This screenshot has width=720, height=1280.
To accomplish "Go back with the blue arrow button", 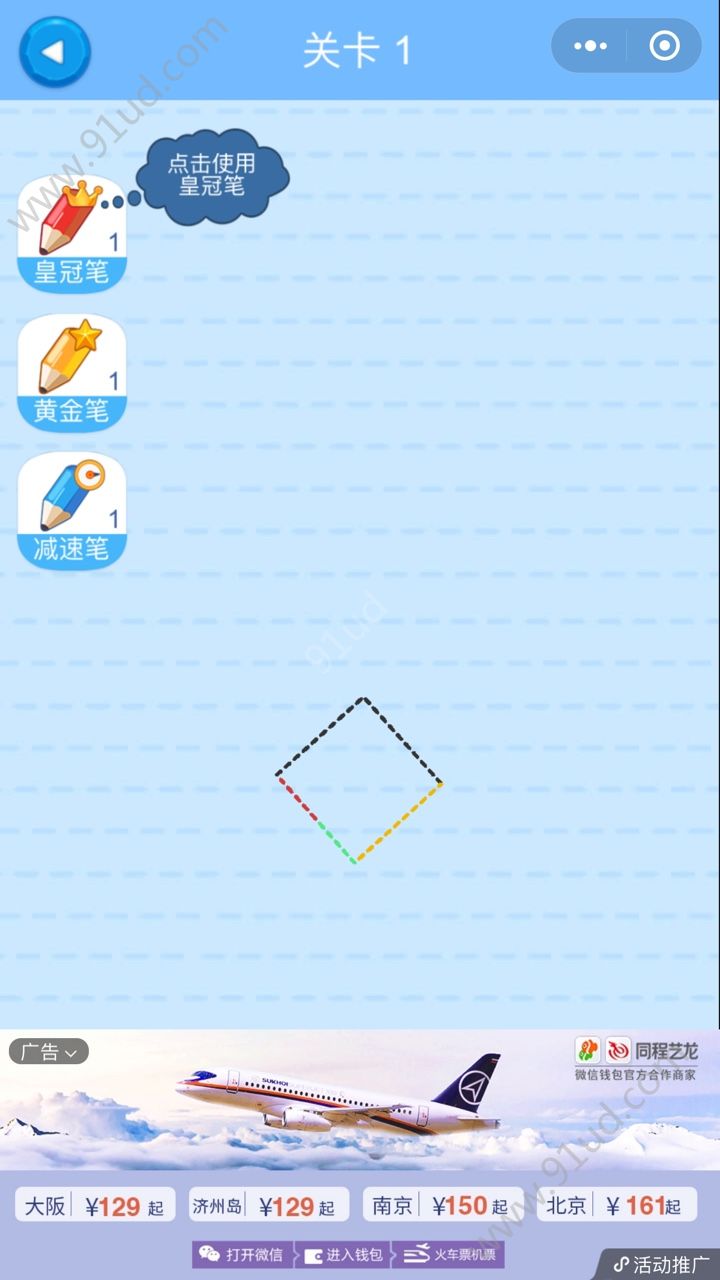I will (x=54, y=51).
